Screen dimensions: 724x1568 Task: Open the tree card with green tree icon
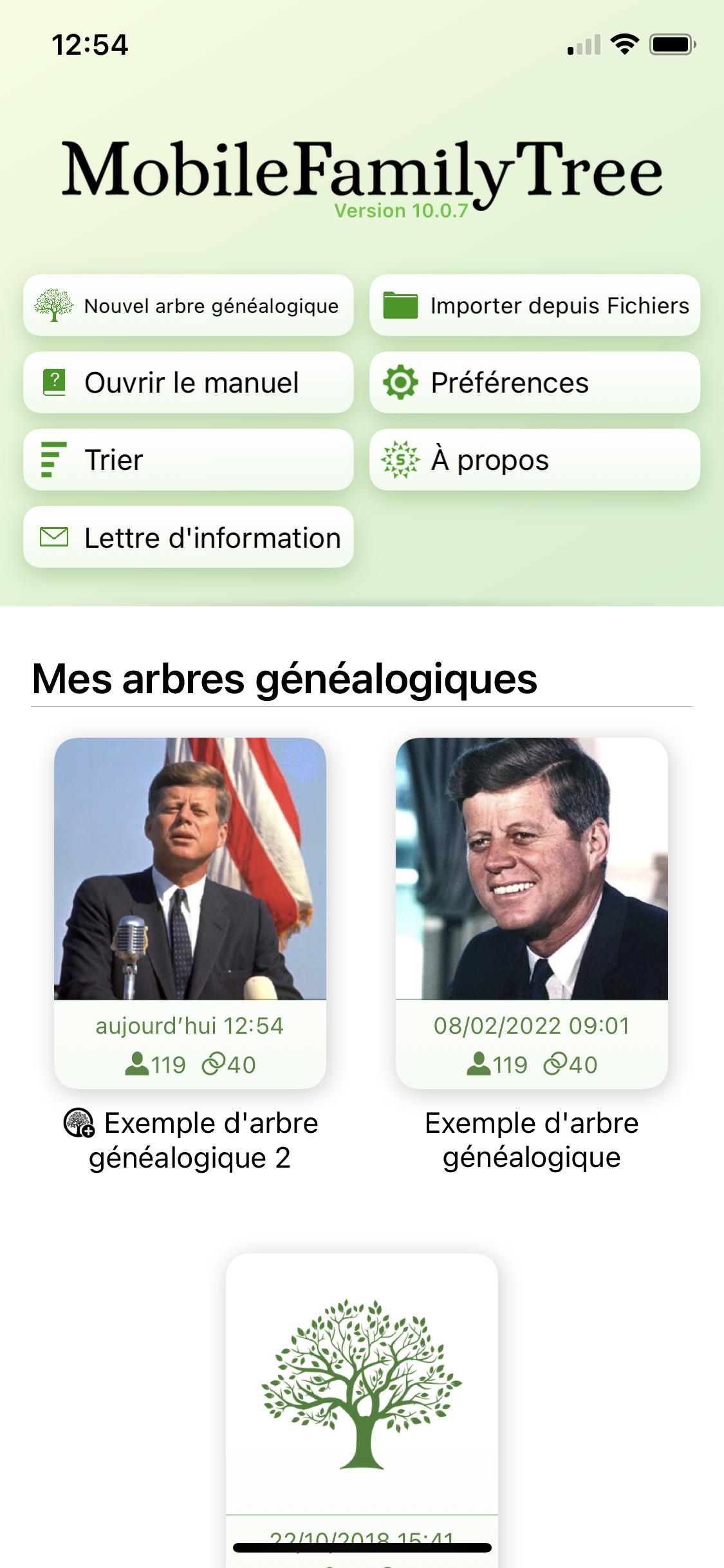coord(362,1403)
